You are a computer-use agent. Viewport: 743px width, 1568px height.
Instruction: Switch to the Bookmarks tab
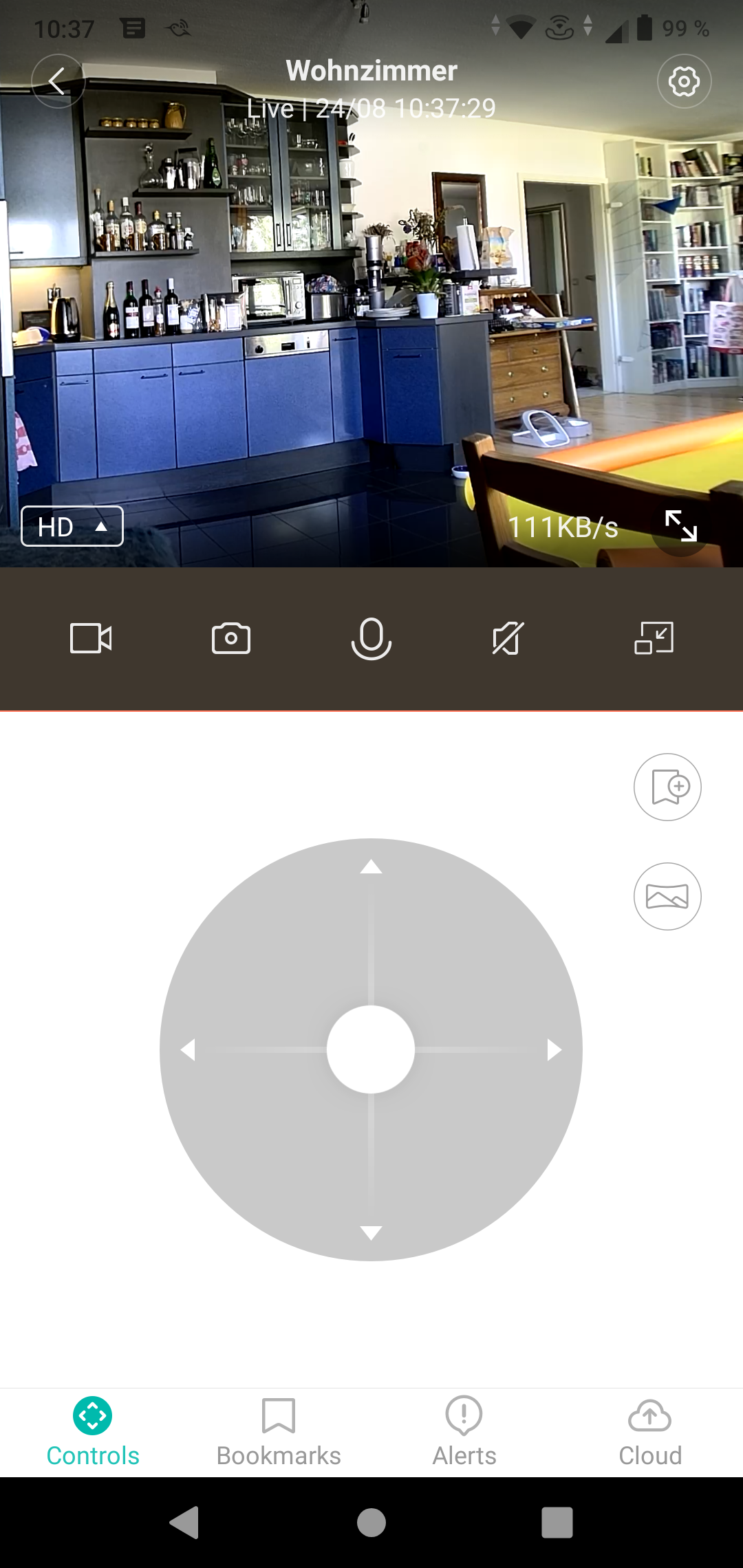279,1432
